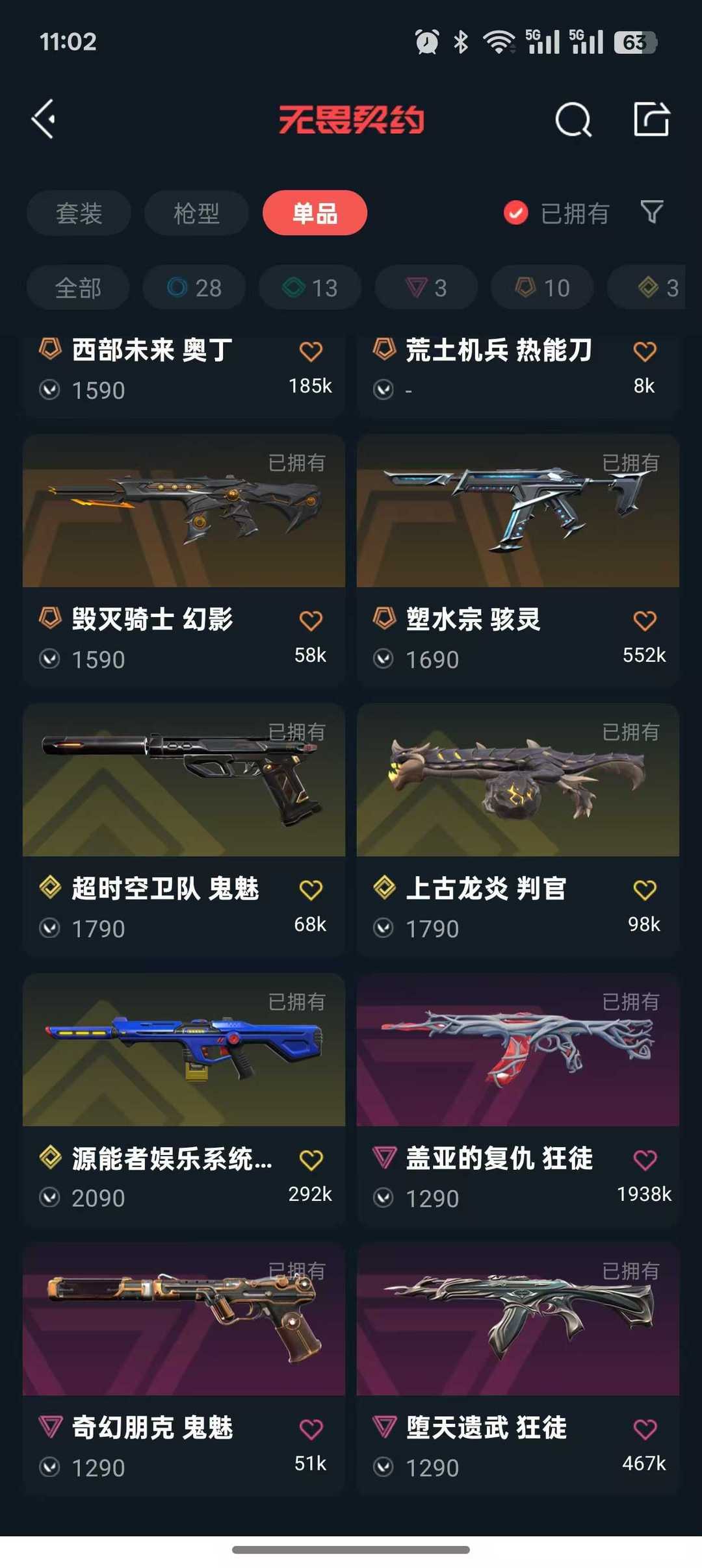Screen dimensions: 702x1568
Task: Click the 全部 filter button
Action: pyautogui.click(x=77, y=287)
